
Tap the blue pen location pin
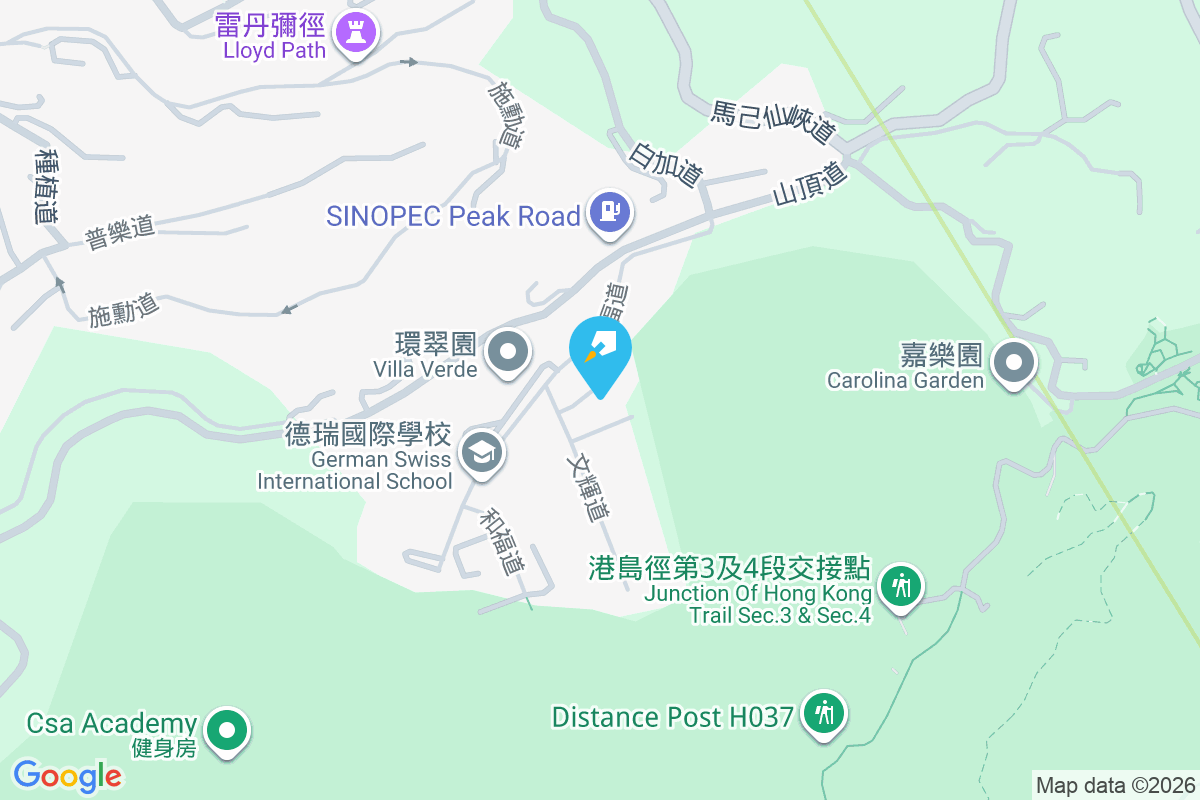600,350
